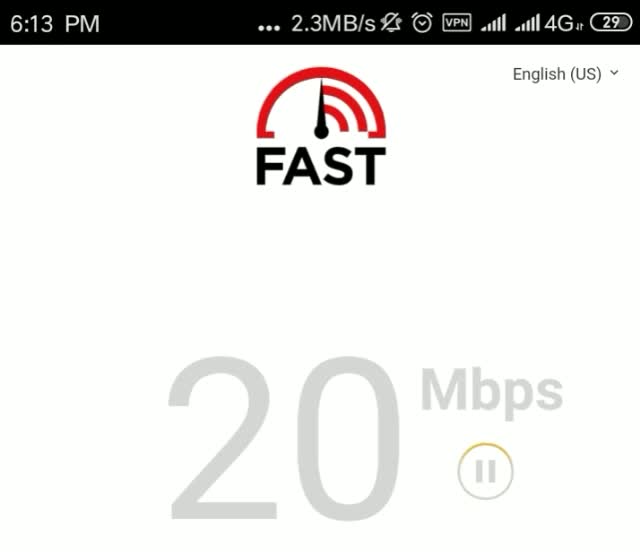640x552 pixels.
Task: Pause the running speed test
Action: click(485, 471)
